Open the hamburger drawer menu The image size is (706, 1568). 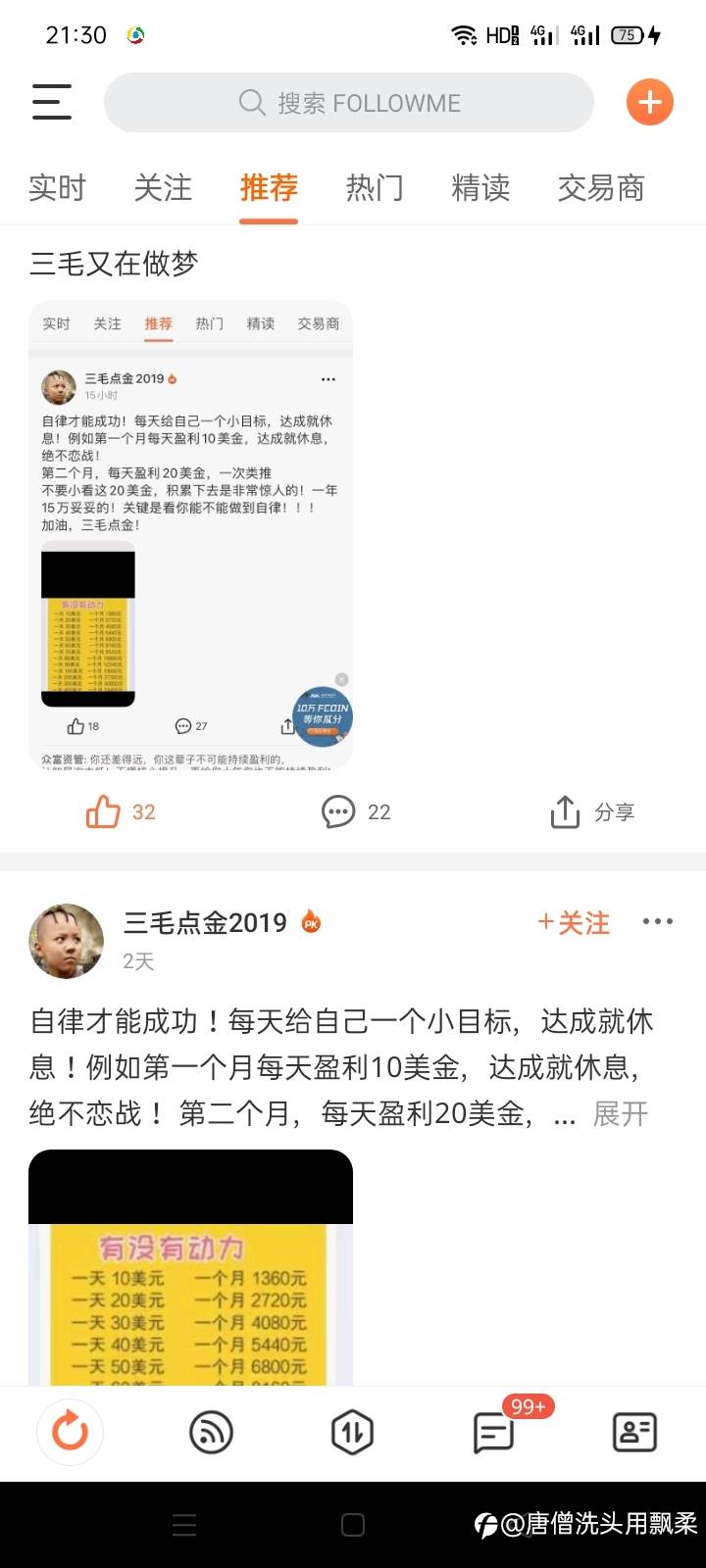pos(52,102)
